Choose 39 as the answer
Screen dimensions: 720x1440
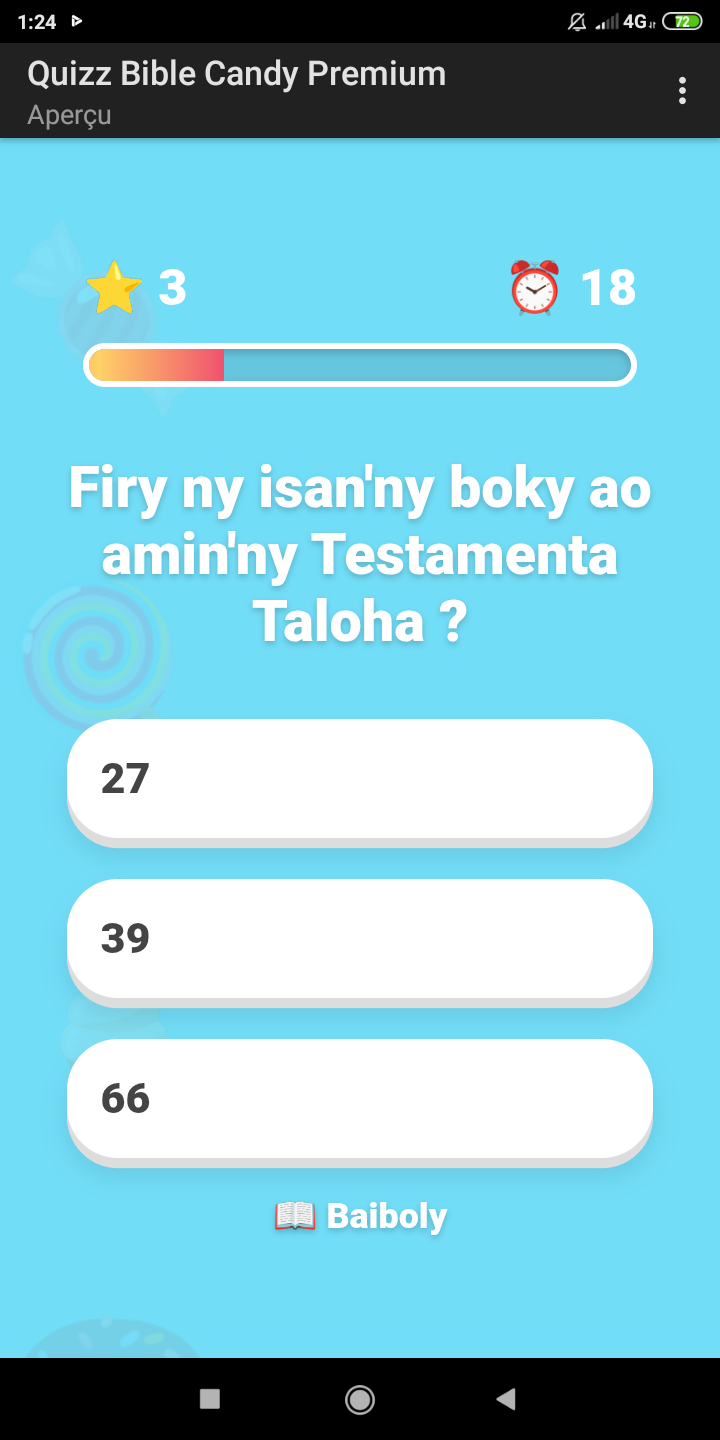tap(360, 939)
